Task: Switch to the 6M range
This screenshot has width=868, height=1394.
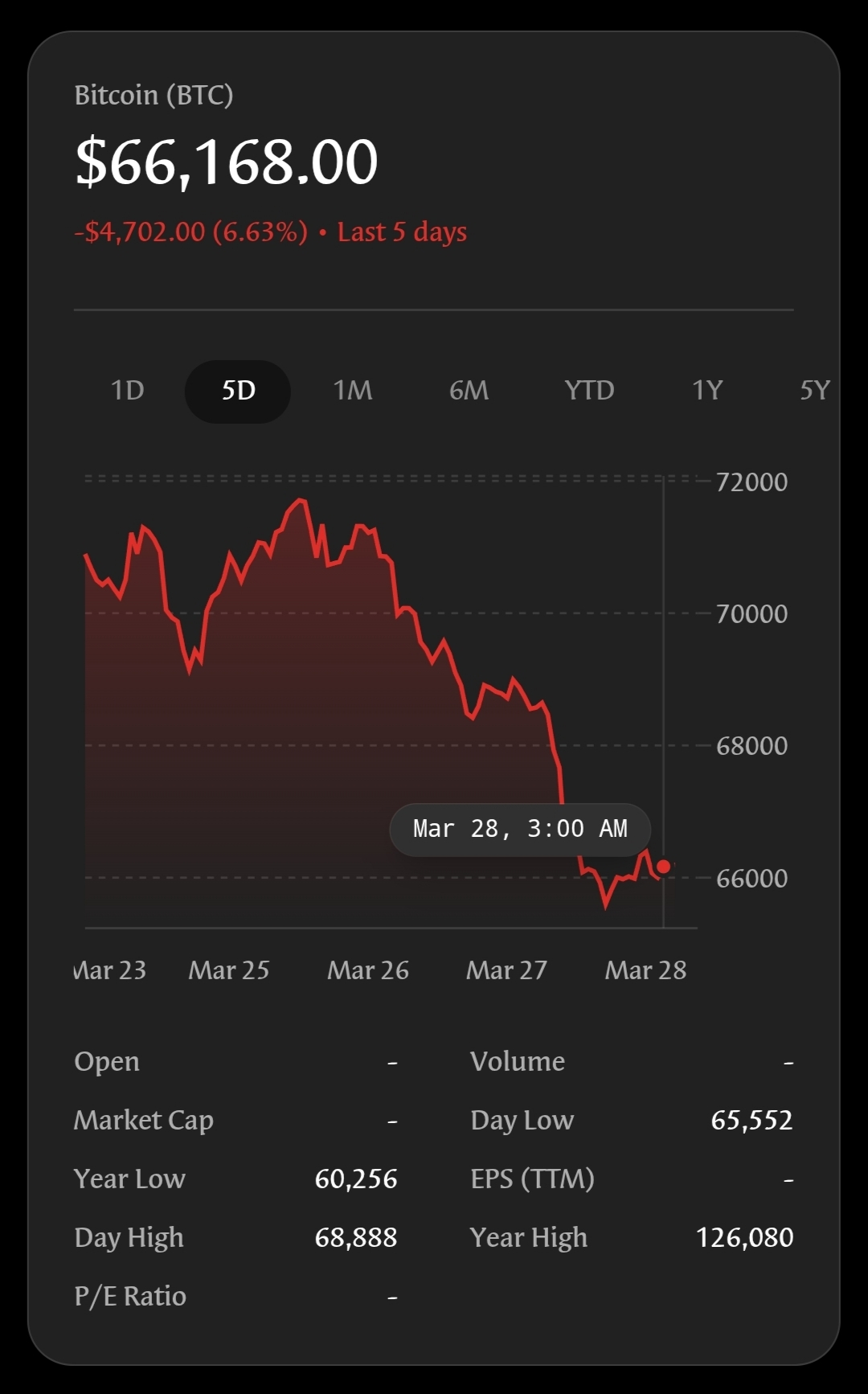Action: click(469, 391)
